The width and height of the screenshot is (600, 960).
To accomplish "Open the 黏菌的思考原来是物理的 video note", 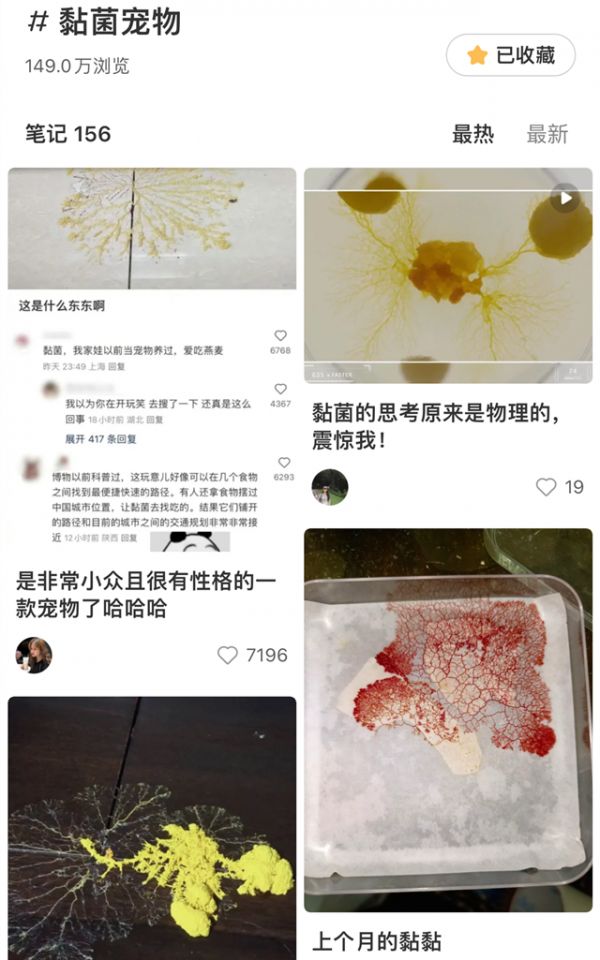I will pos(448,275).
